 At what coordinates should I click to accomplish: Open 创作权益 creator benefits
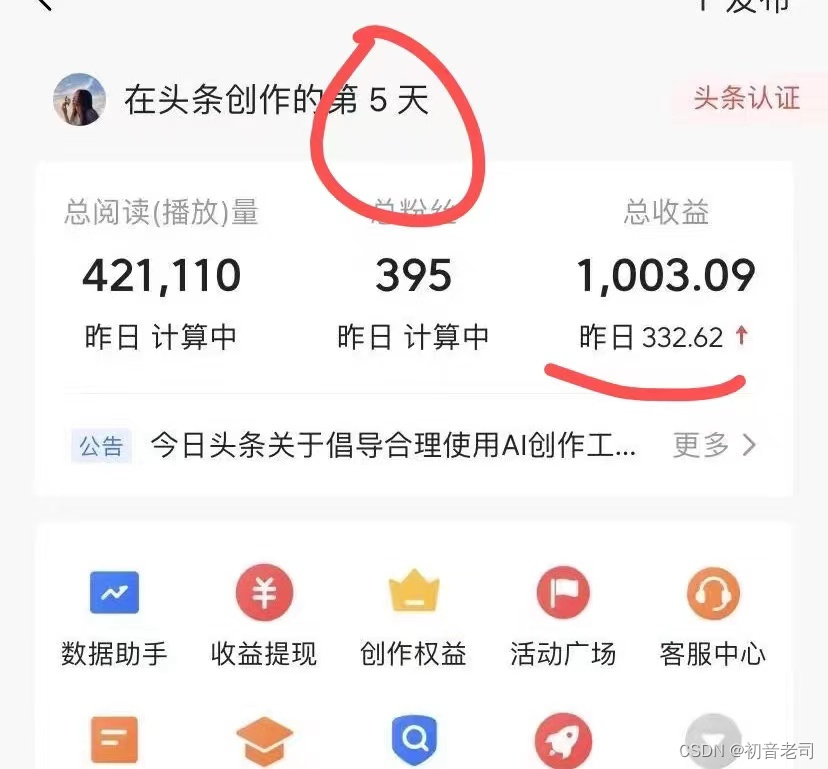pos(413,617)
